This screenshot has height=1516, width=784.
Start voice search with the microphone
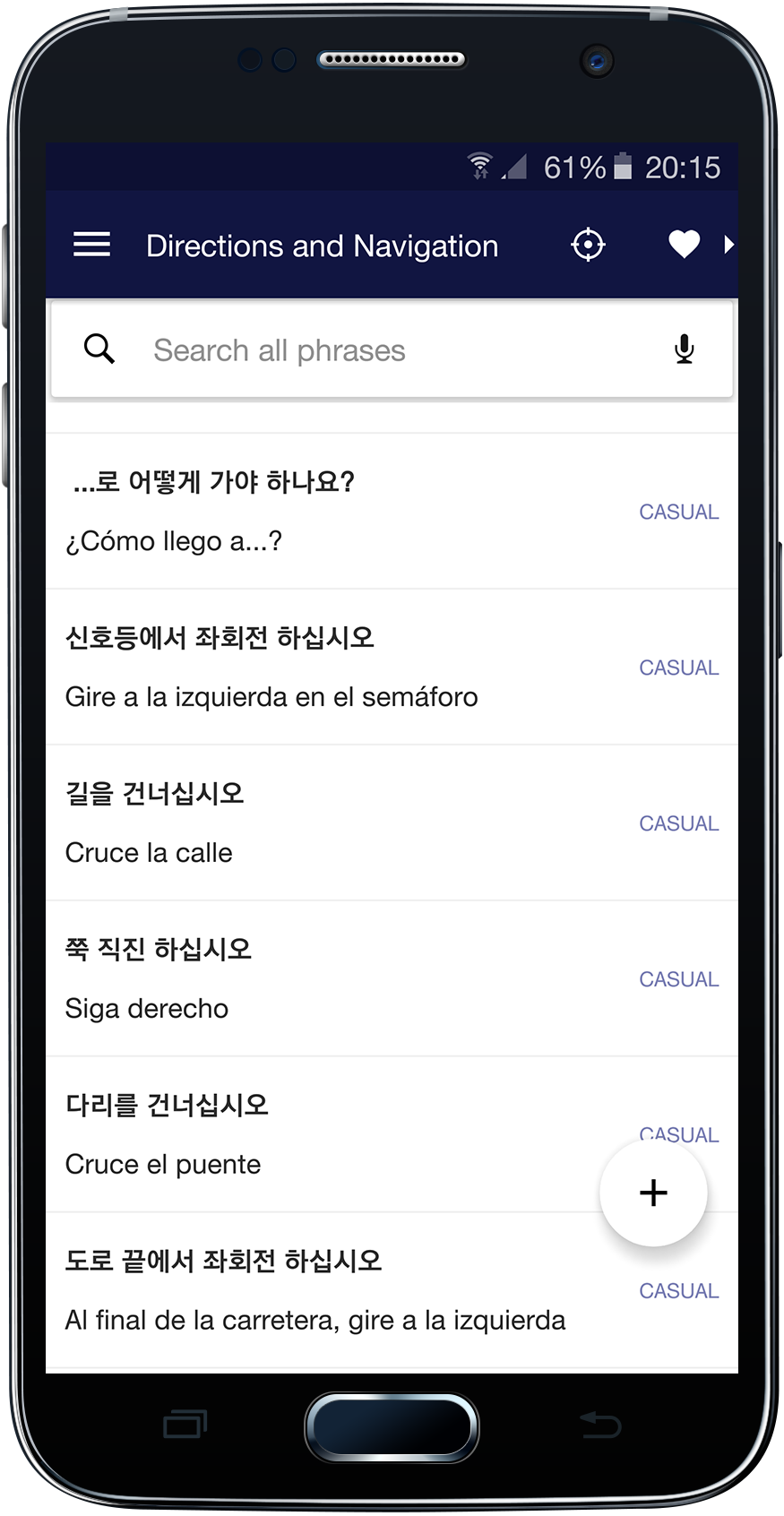click(684, 349)
